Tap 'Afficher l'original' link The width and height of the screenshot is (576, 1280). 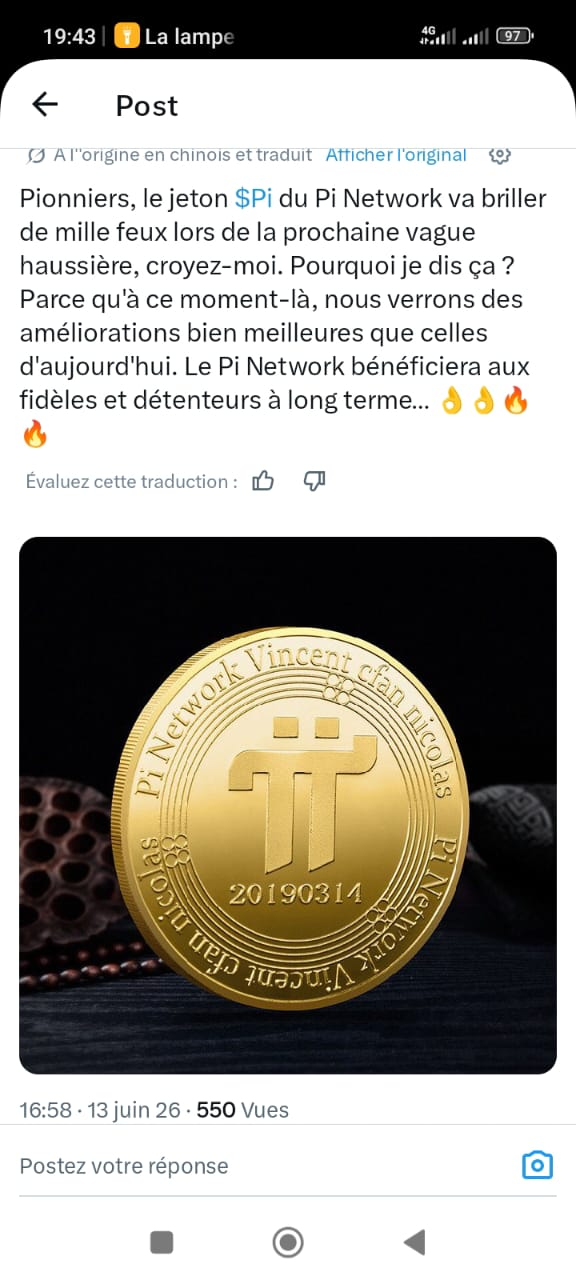[396, 155]
